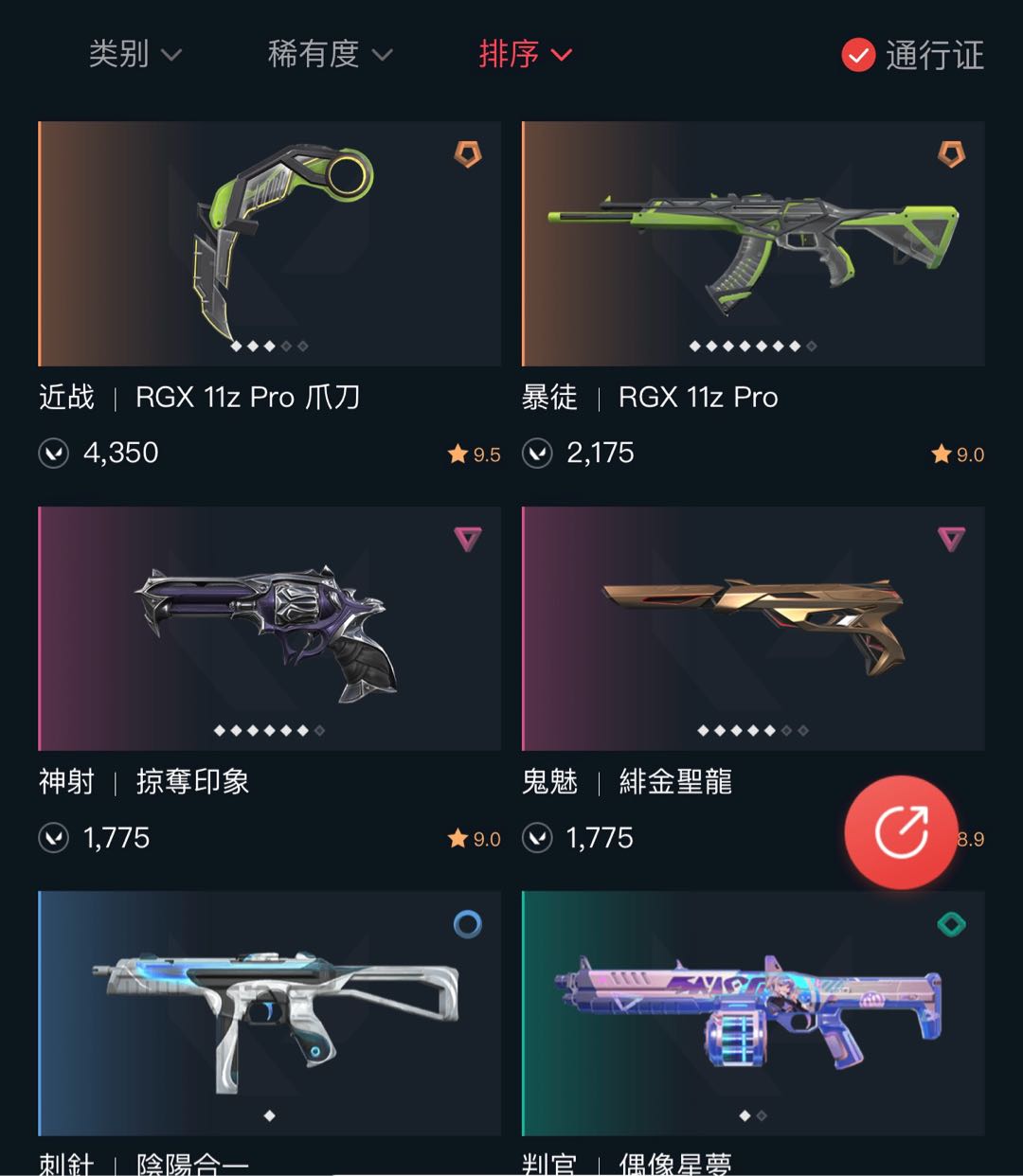Select the 鬼魅 緋金聖龍 skin card
This screenshot has height=1176, width=1023.
point(753,629)
